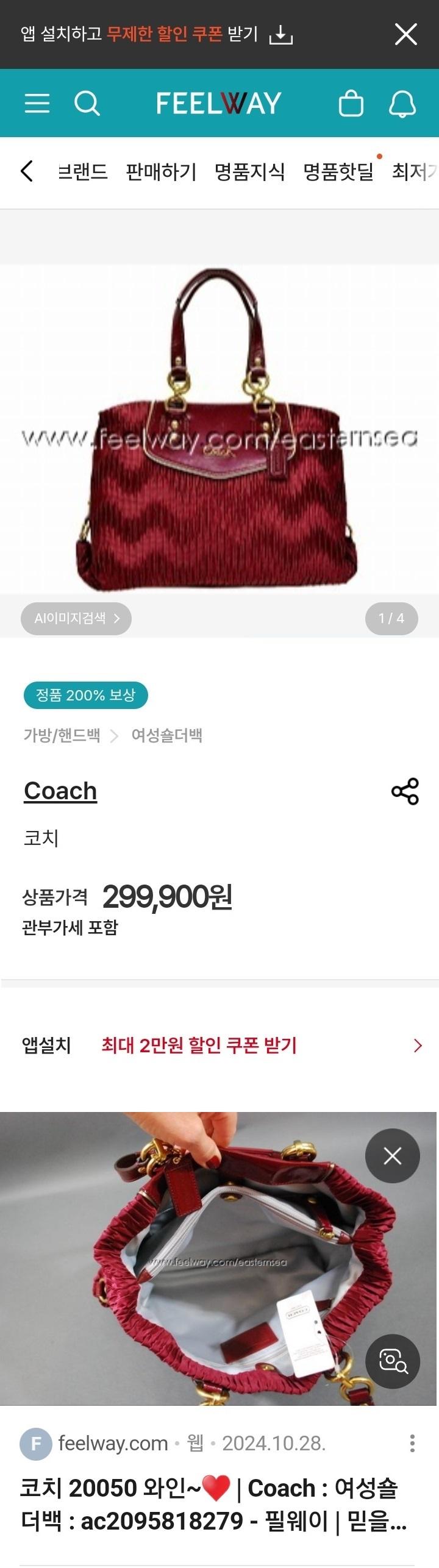Switch to the 판매하기 tab

point(161,172)
